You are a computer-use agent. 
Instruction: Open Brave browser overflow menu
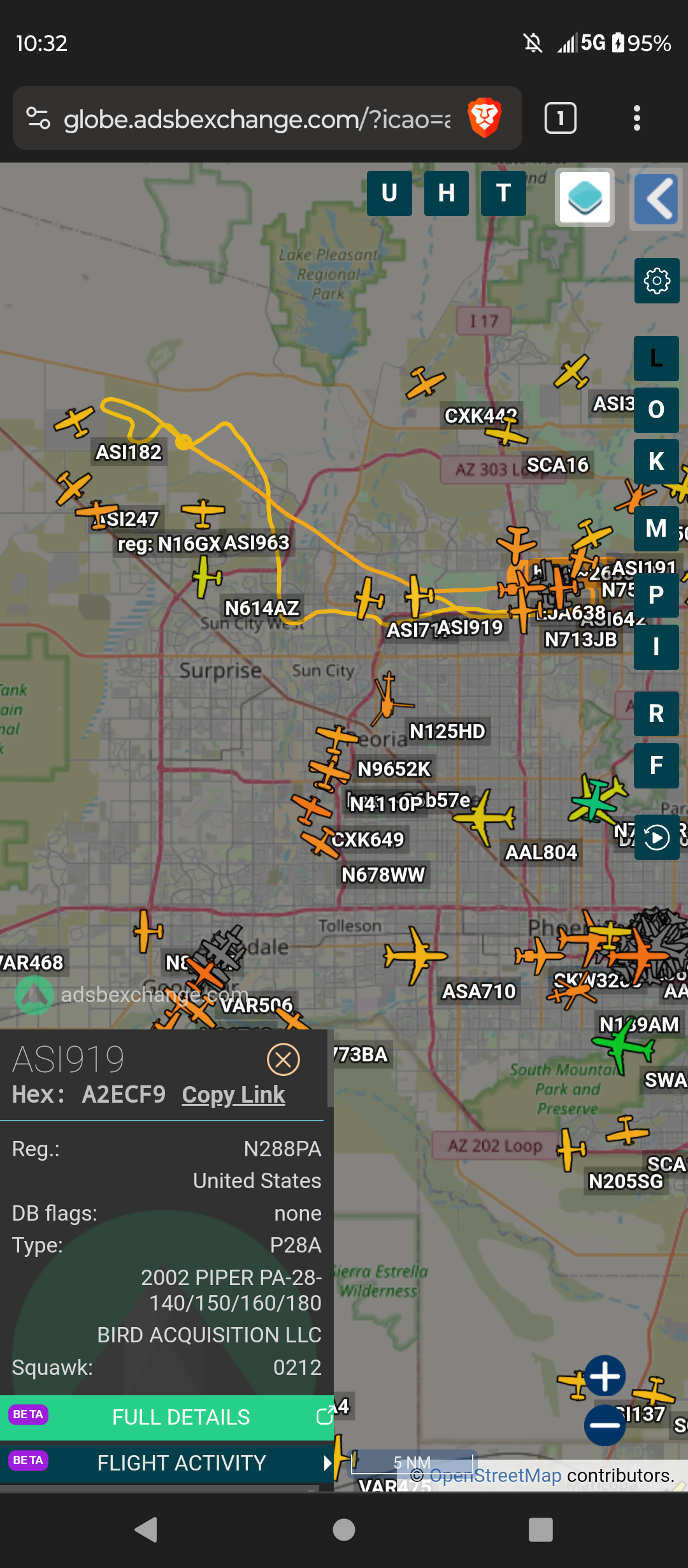[636, 118]
